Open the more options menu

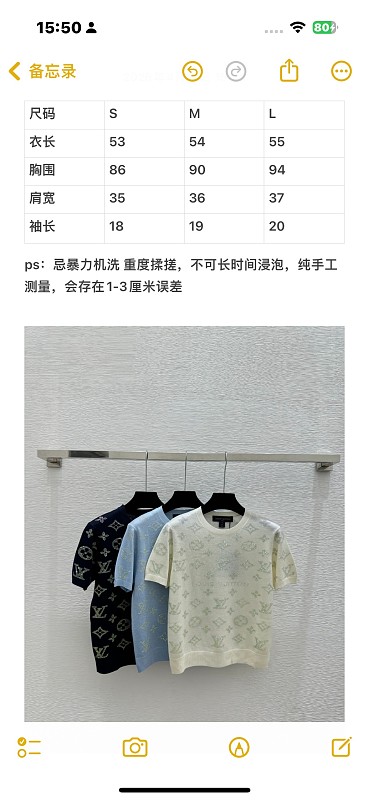point(341,71)
